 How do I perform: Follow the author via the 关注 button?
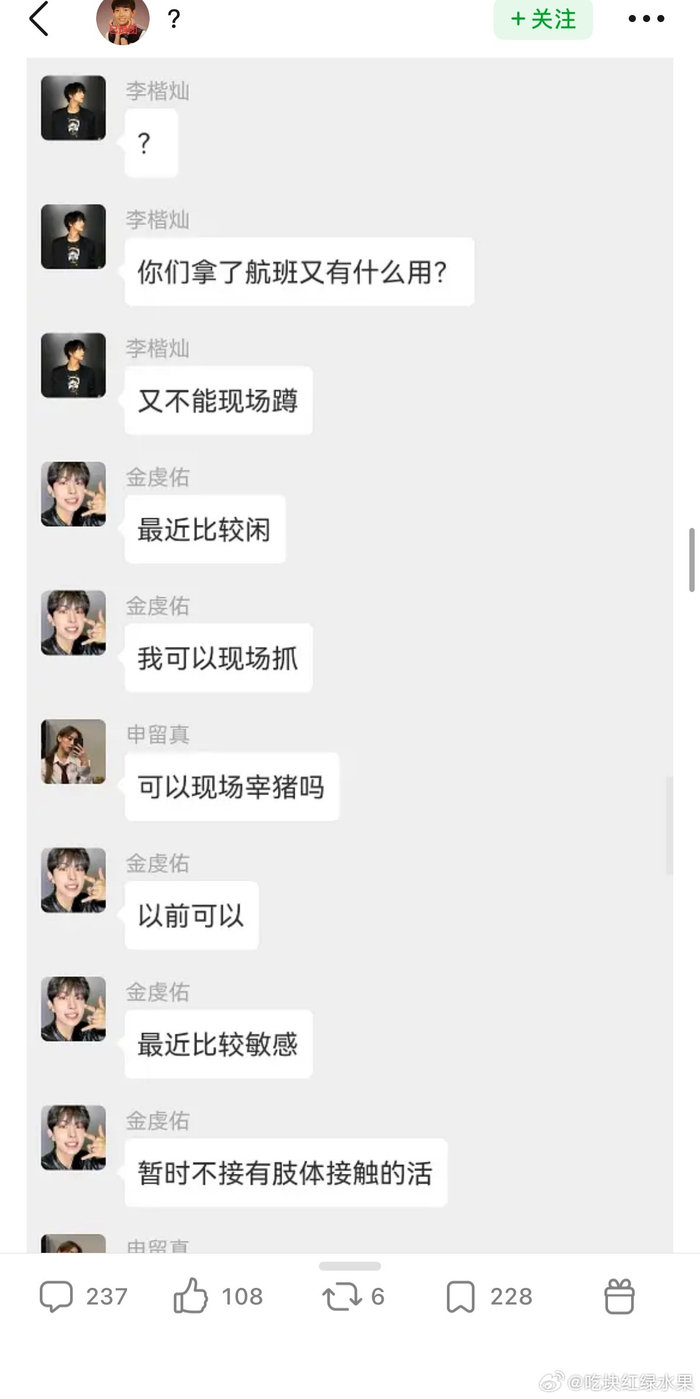tap(543, 19)
